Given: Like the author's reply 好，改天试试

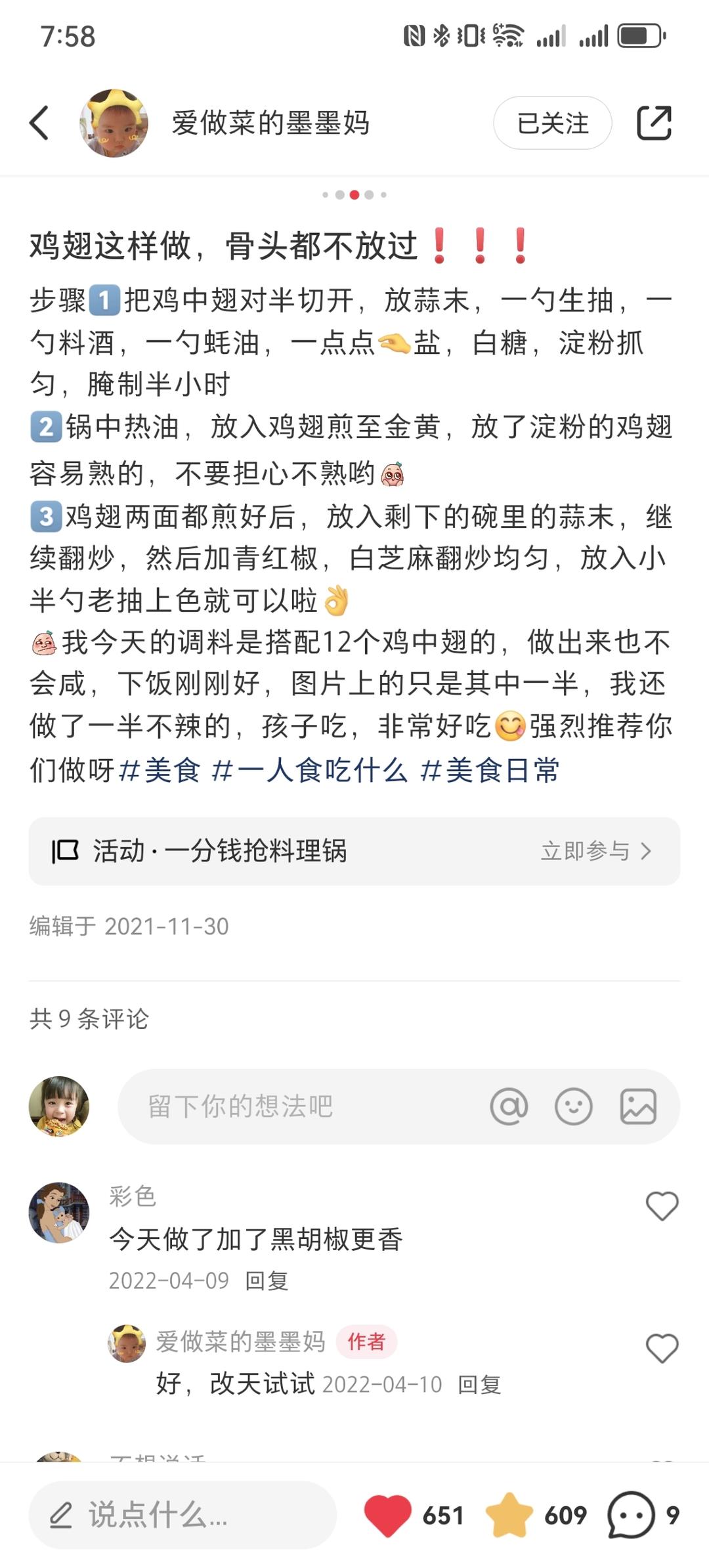Looking at the screenshot, I should (x=662, y=1348).
